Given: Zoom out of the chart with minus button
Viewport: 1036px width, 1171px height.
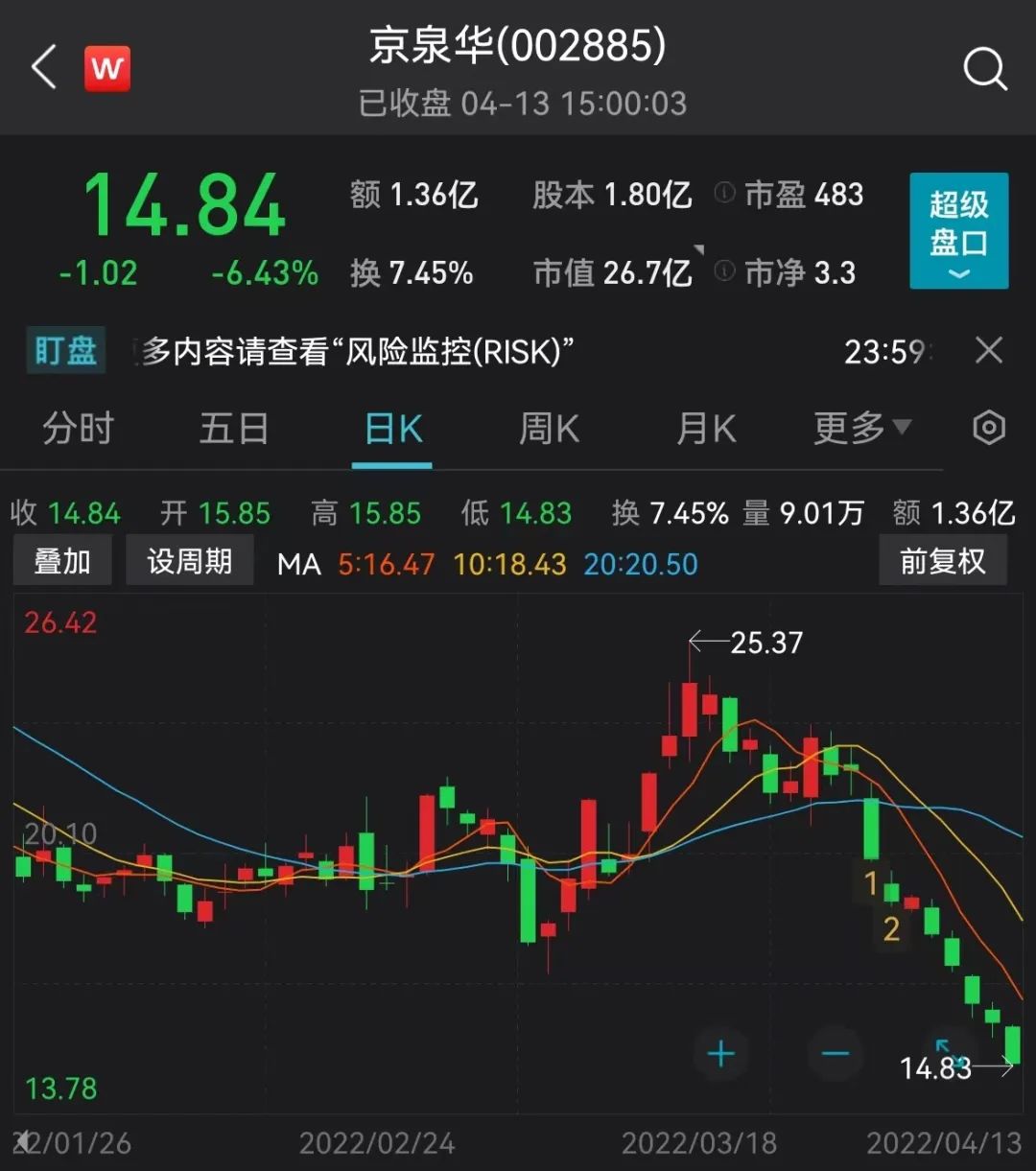Looking at the screenshot, I should click(836, 1053).
